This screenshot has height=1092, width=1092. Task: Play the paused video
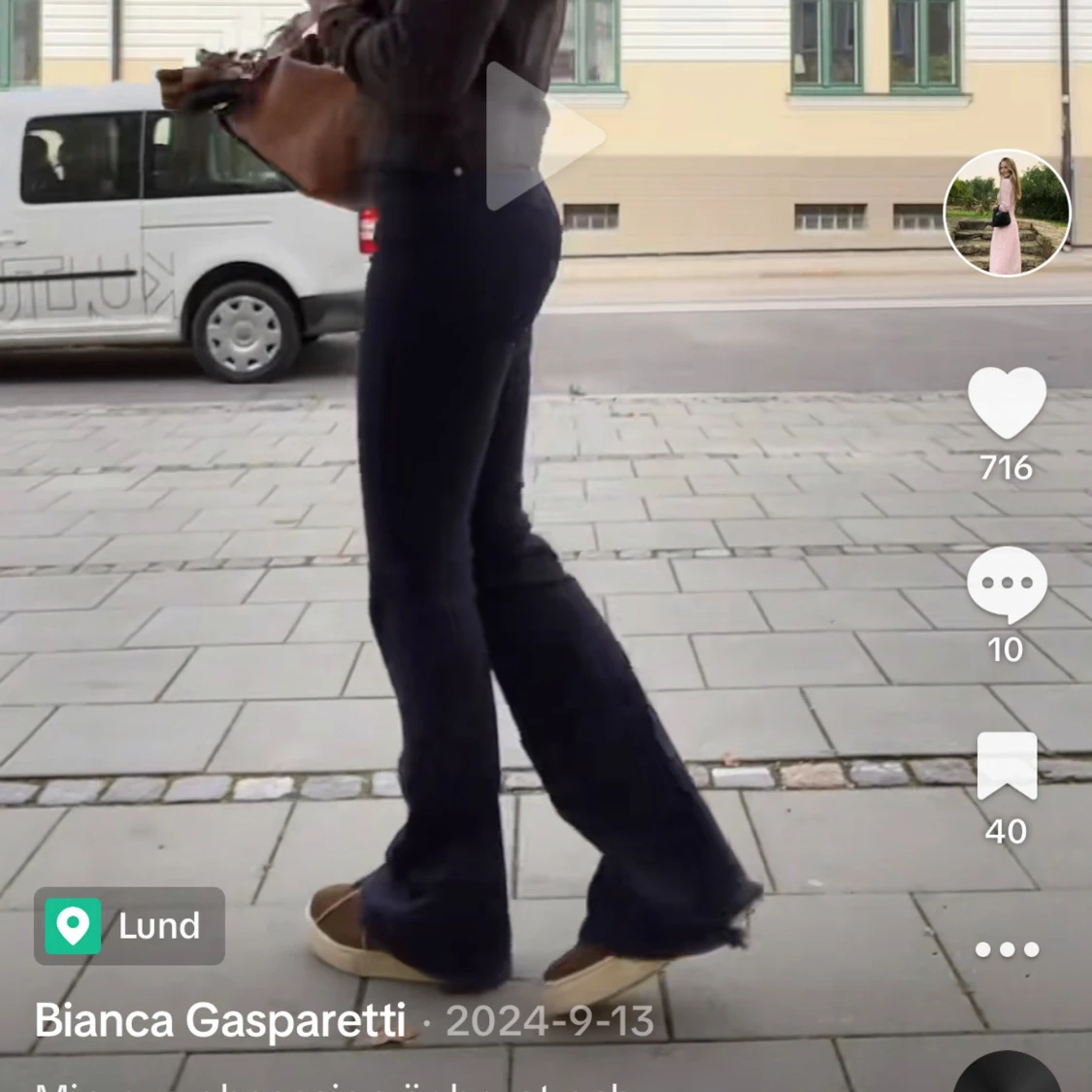click(x=544, y=137)
